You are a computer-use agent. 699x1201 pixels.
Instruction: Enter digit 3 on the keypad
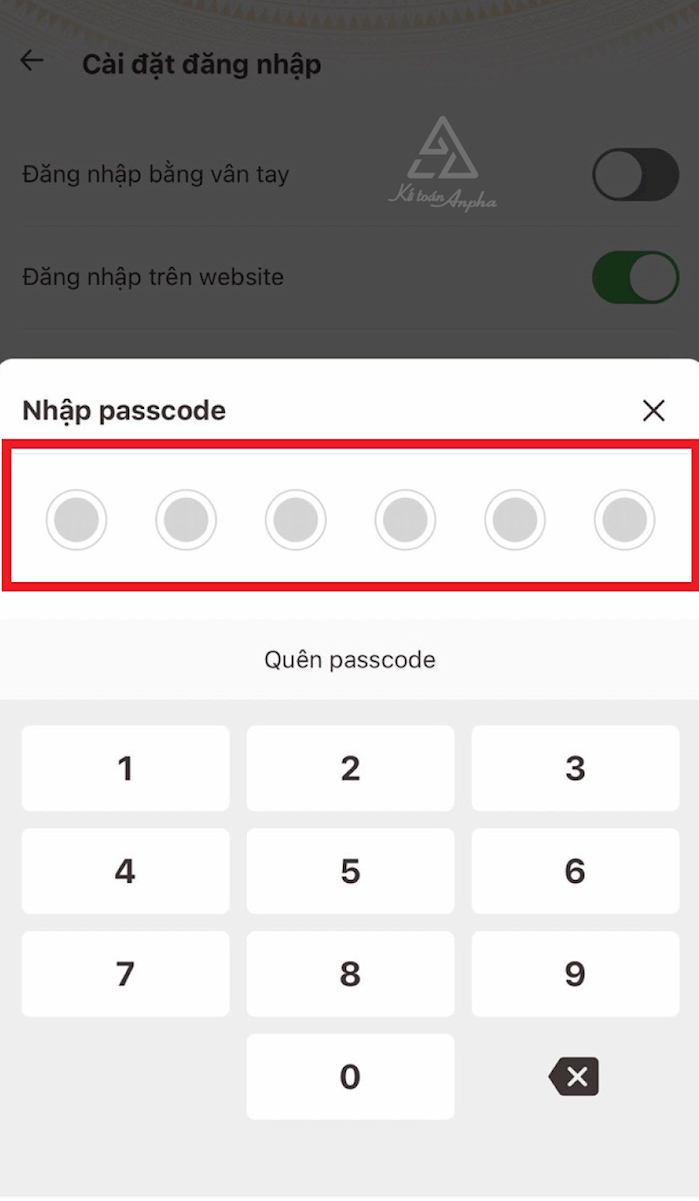(x=575, y=768)
